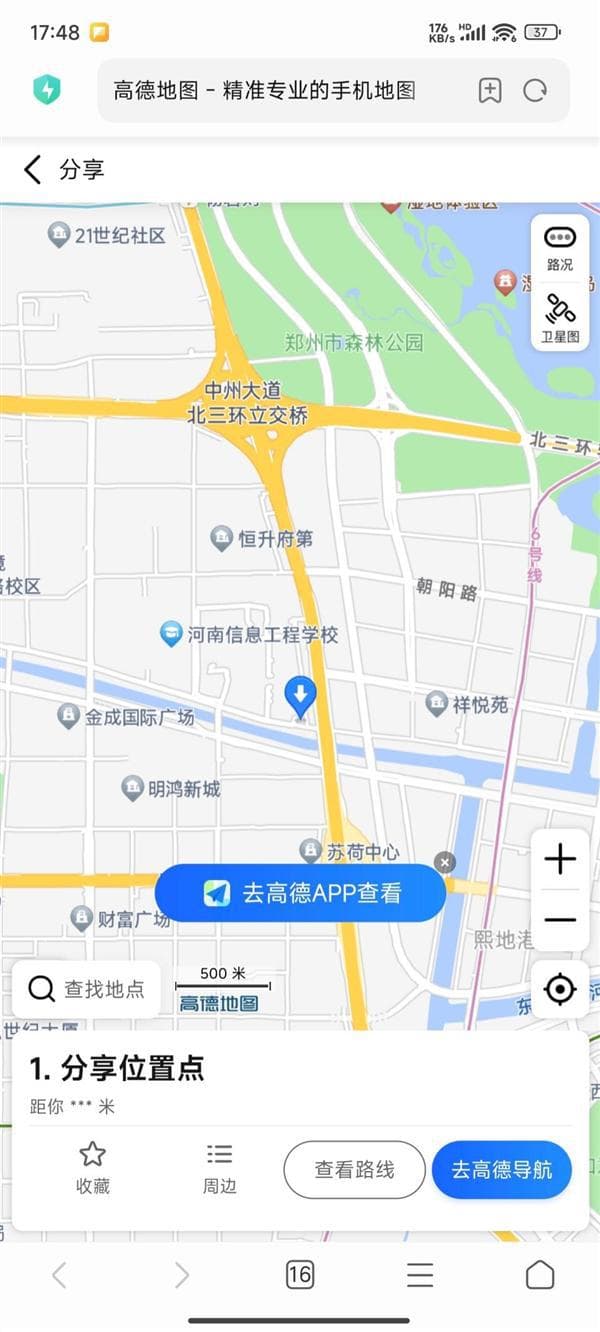
Task: Add this page to bookmarks
Action: (489, 91)
